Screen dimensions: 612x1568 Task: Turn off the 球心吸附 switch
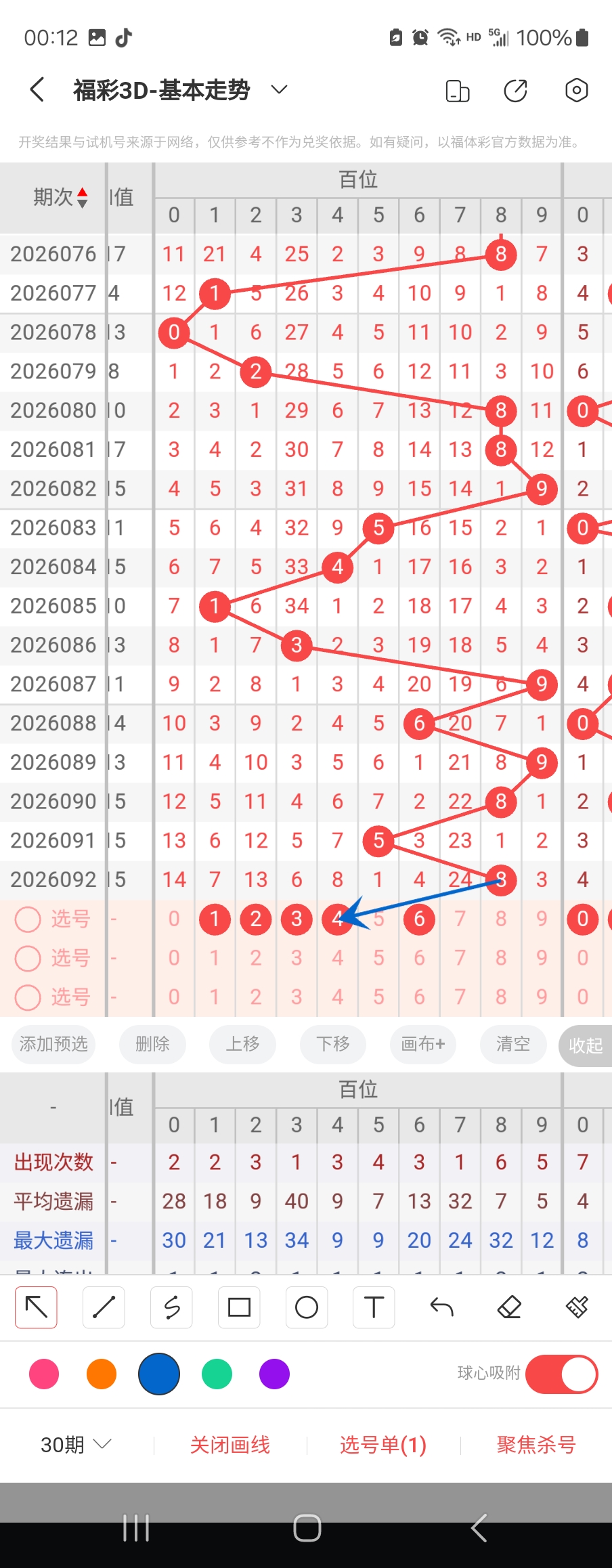pyautogui.click(x=561, y=1374)
